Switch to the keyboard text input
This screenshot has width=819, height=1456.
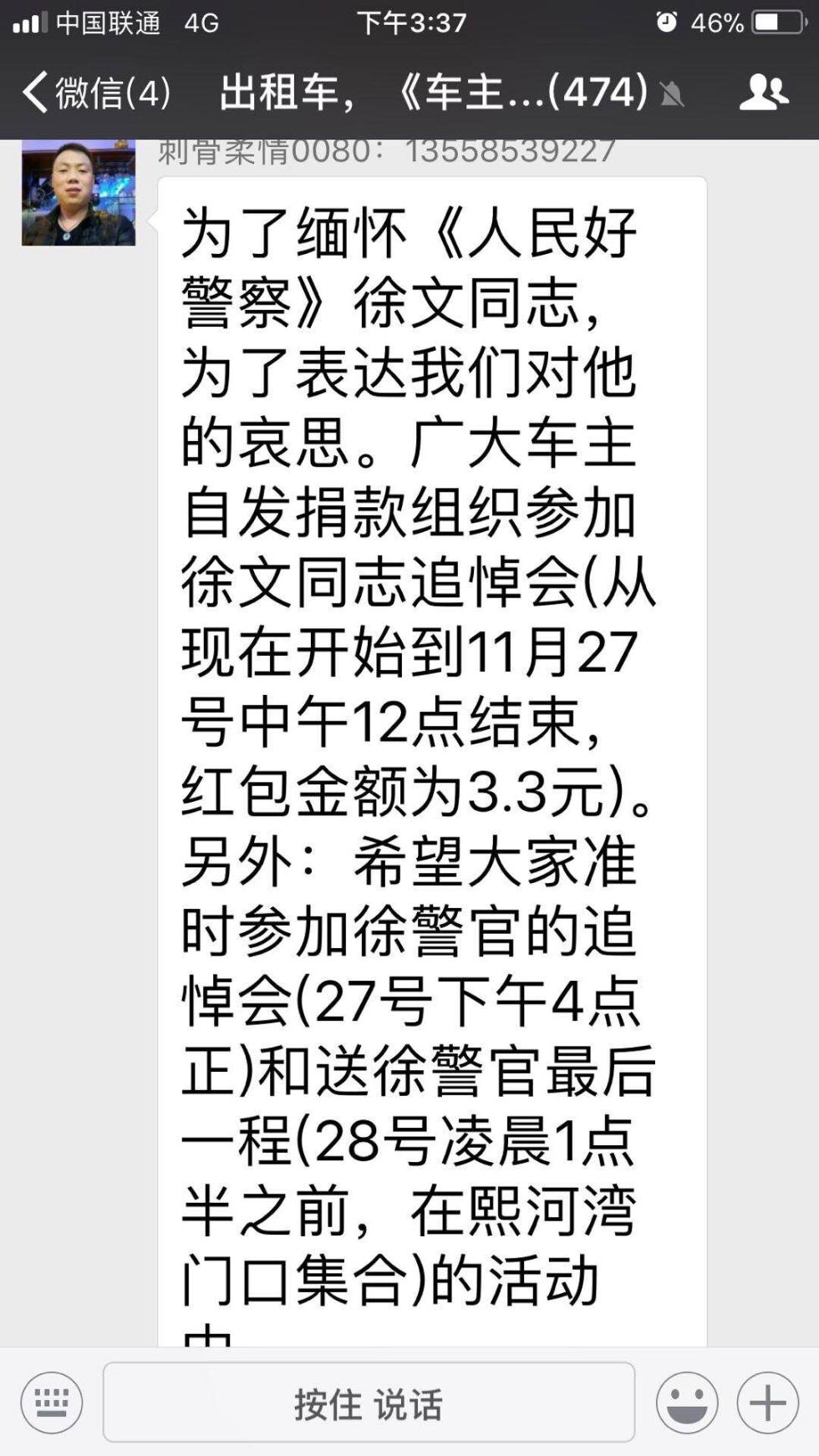tap(52, 1404)
